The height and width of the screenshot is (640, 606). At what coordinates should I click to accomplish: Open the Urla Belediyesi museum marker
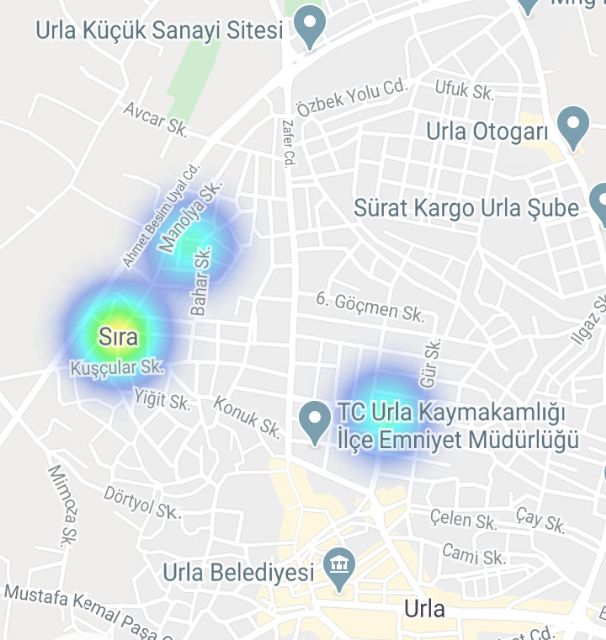coord(340,570)
